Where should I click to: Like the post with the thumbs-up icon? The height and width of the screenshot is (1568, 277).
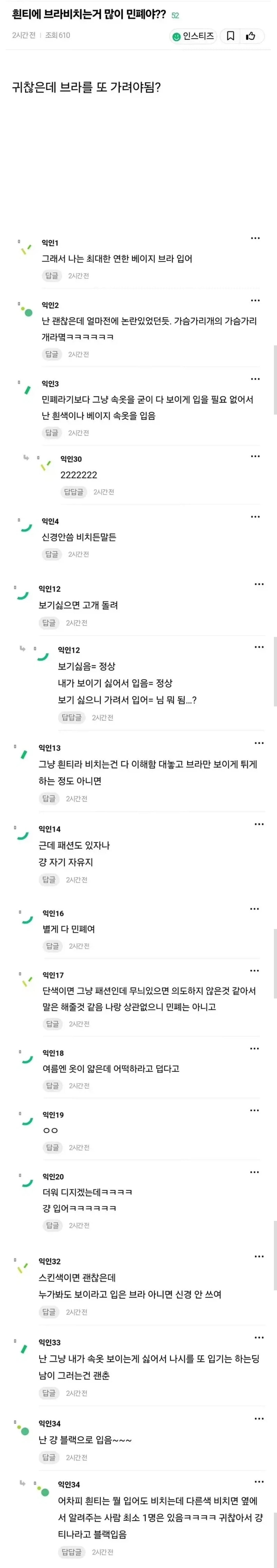click(x=250, y=36)
